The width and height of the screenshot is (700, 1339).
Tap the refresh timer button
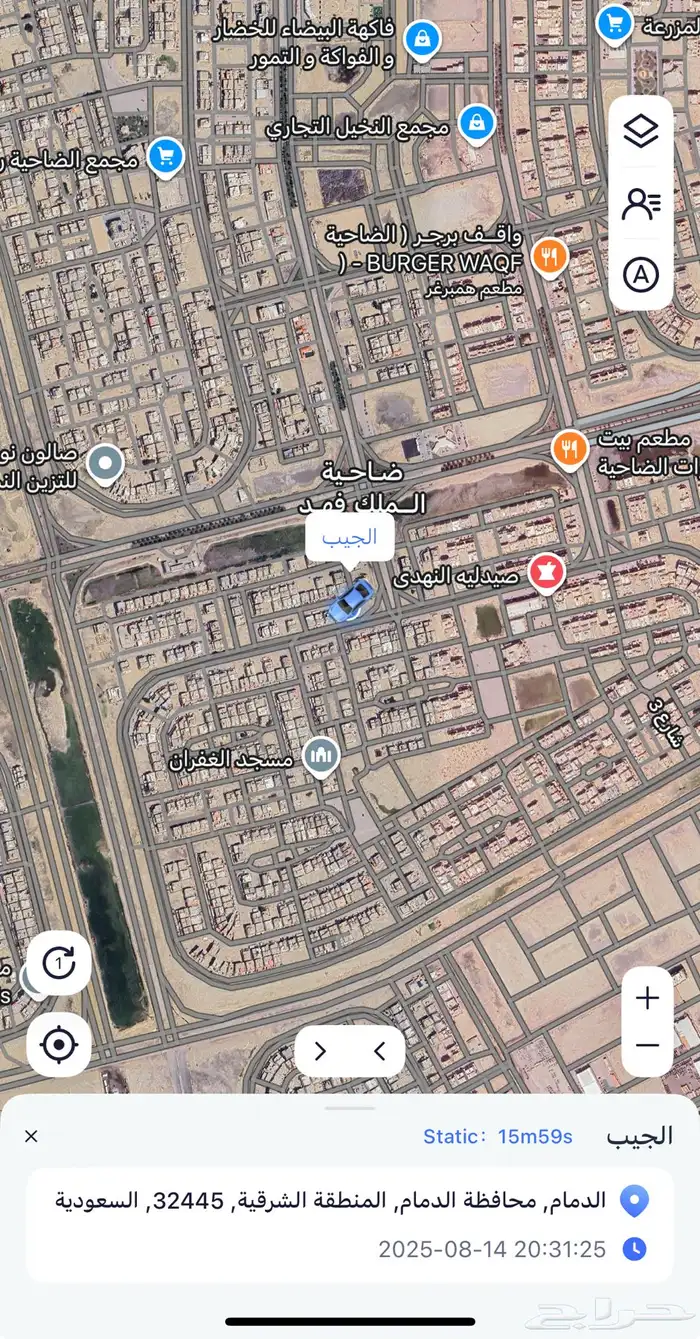click(x=59, y=964)
